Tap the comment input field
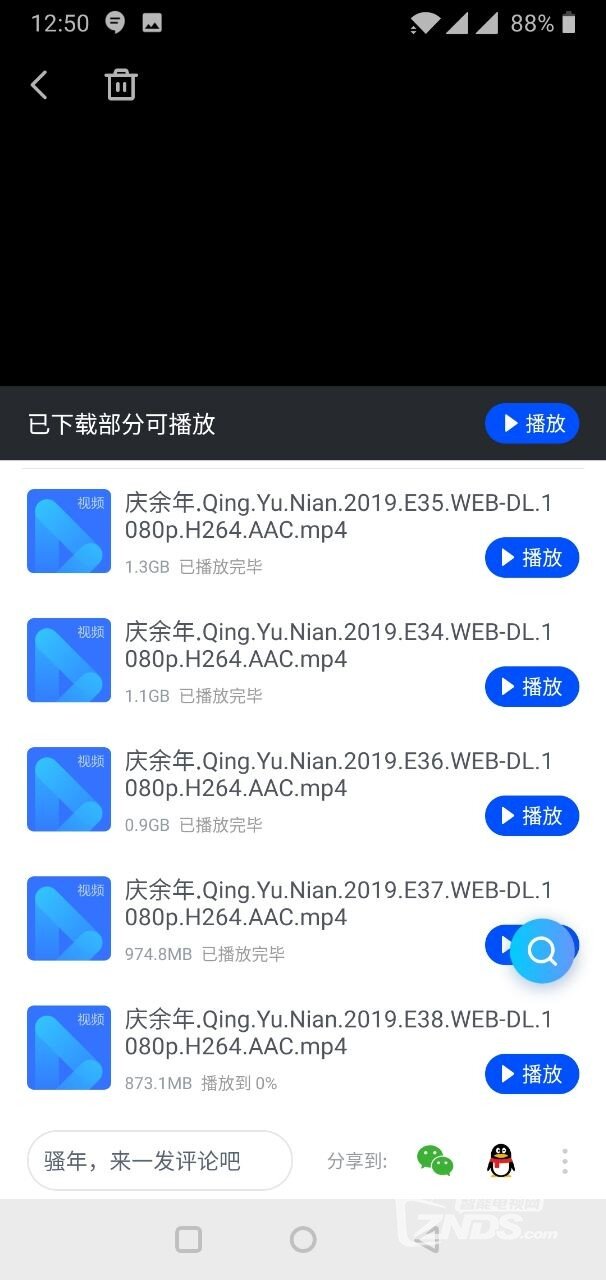The image size is (606, 1280). pyautogui.click(x=160, y=1161)
